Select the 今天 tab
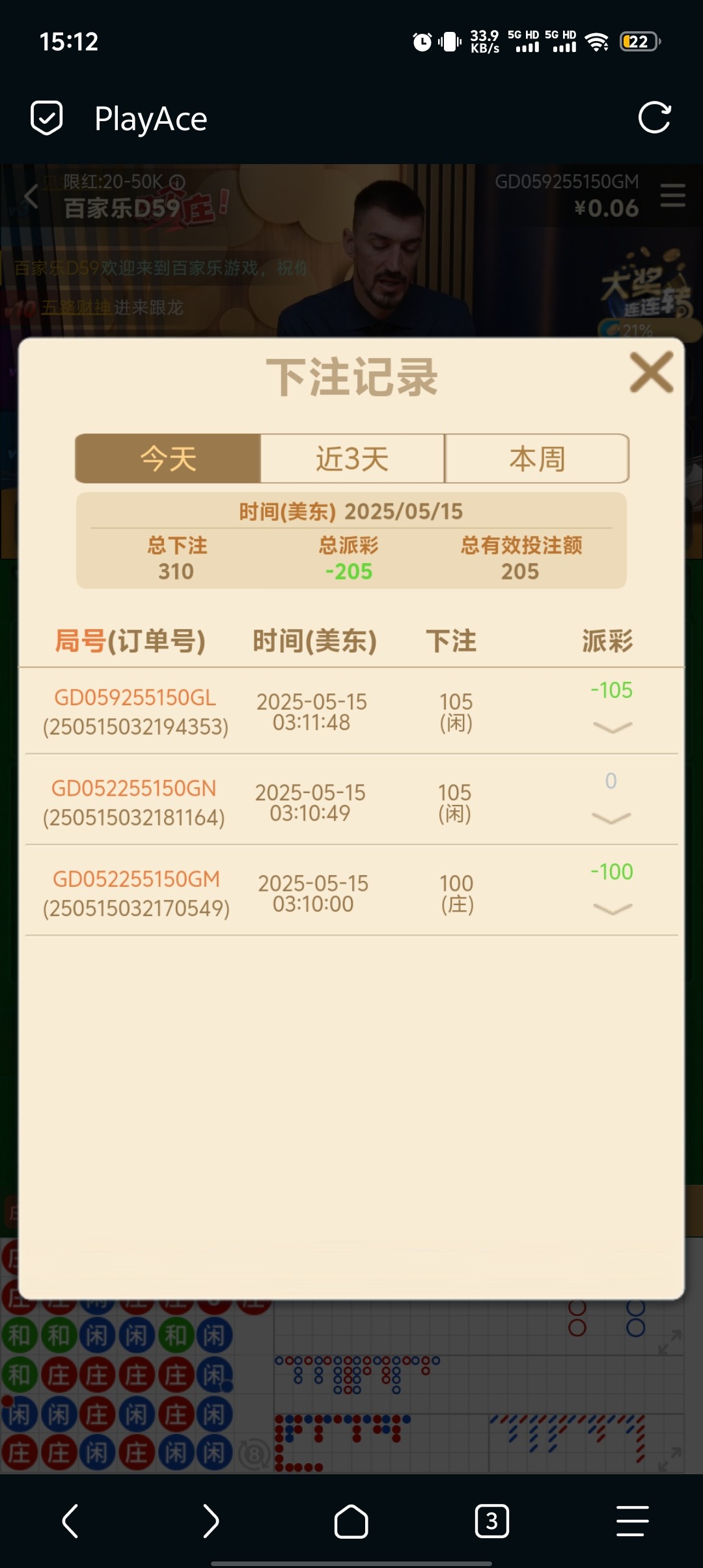This screenshot has width=703, height=1568. [168, 459]
